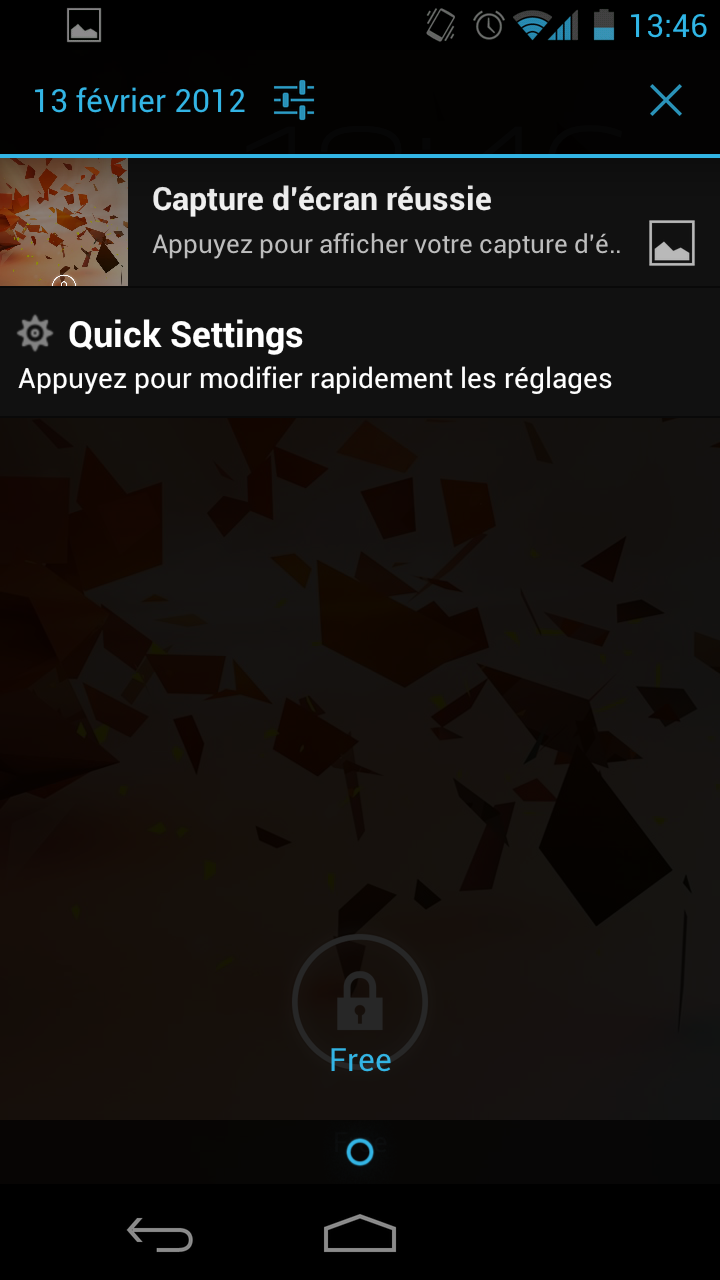This screenshot has height=1280, width=720.
Task: Tap the Free padlock button
Action: pyautogui.click(x=360, y=1003)
